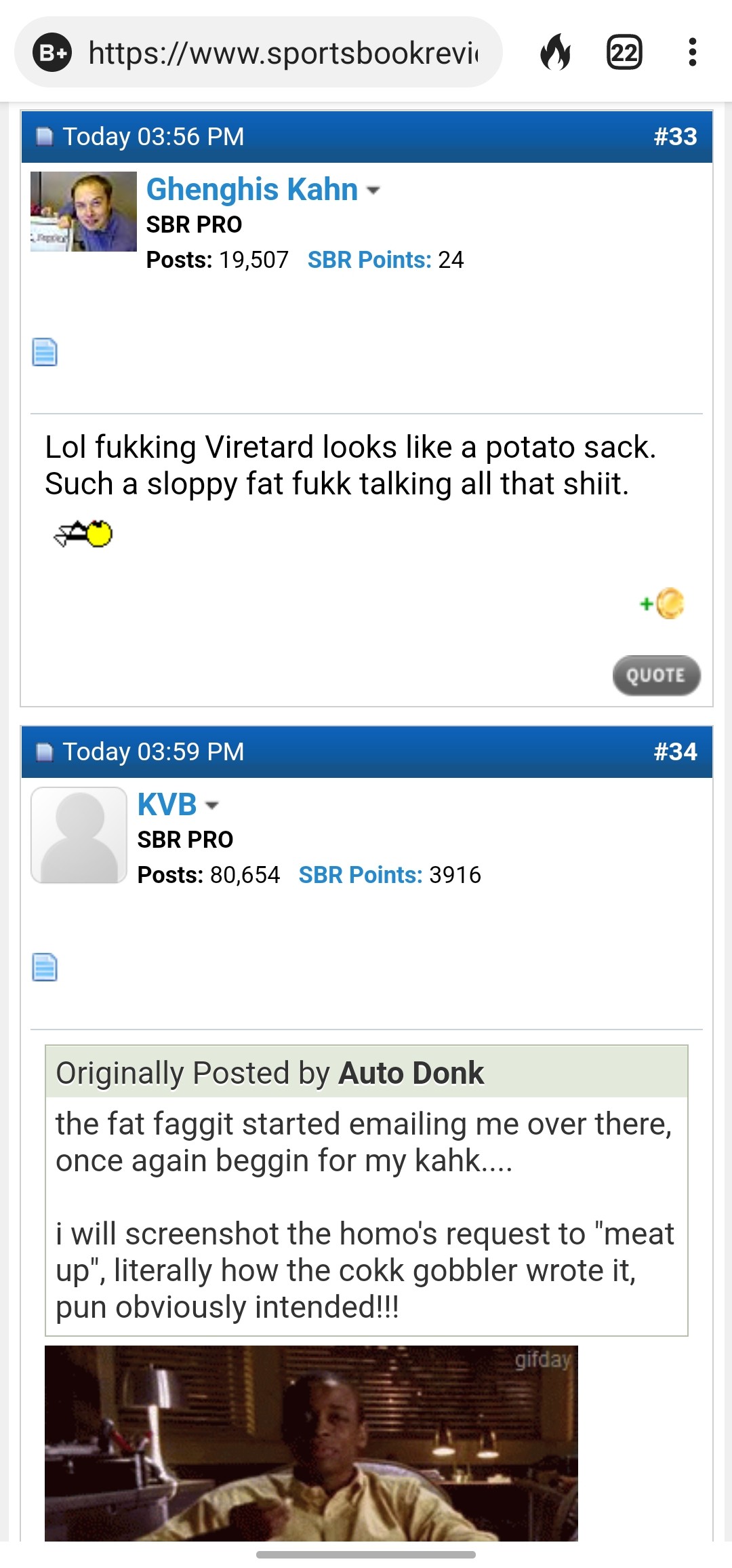732x1568 pixels.
Task: Open Ghenghis Kahn's avatar
Action: (x=83, y=212)
